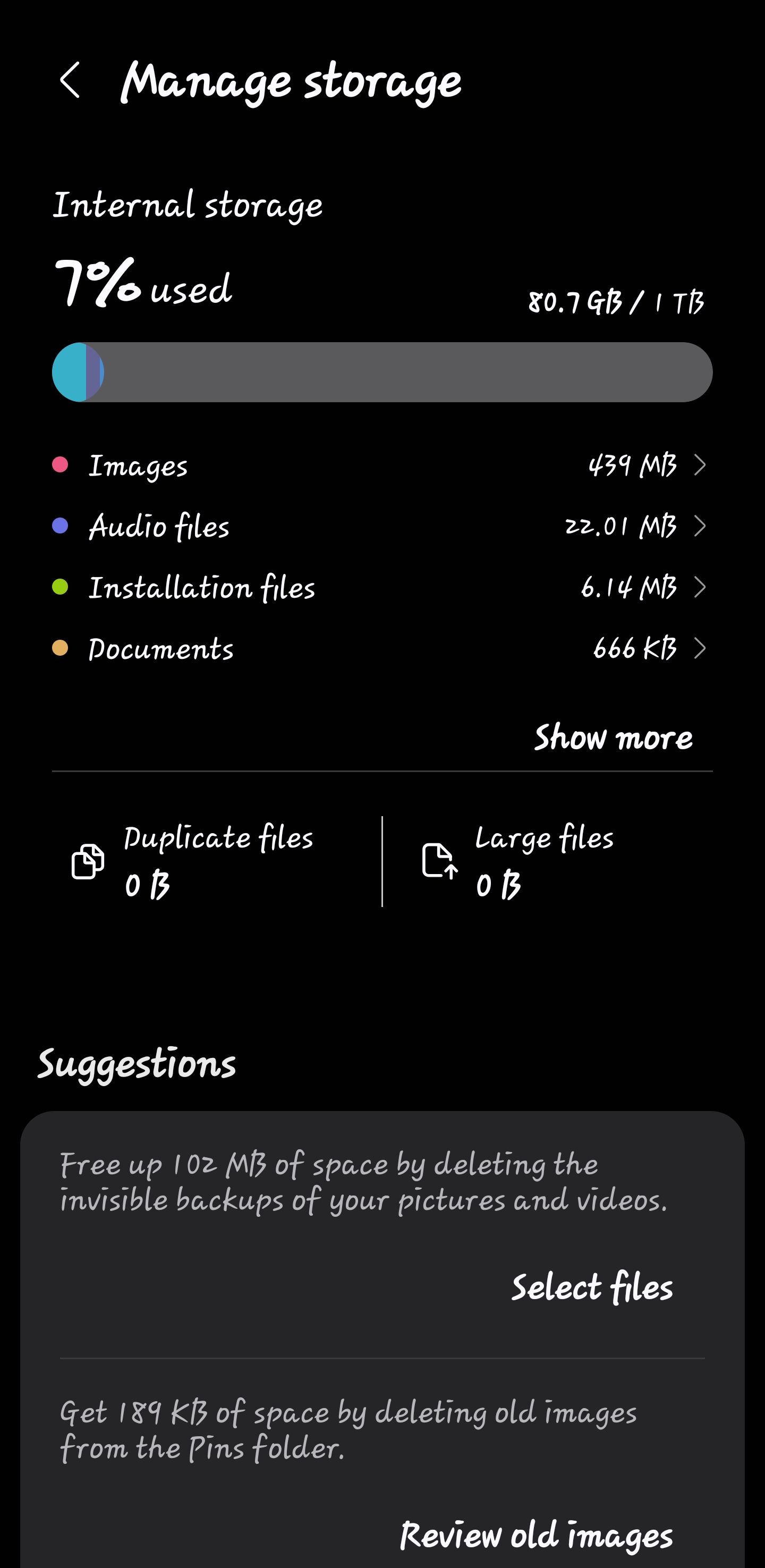Tap Show more to reveal categories

click(x=614, y=739)
